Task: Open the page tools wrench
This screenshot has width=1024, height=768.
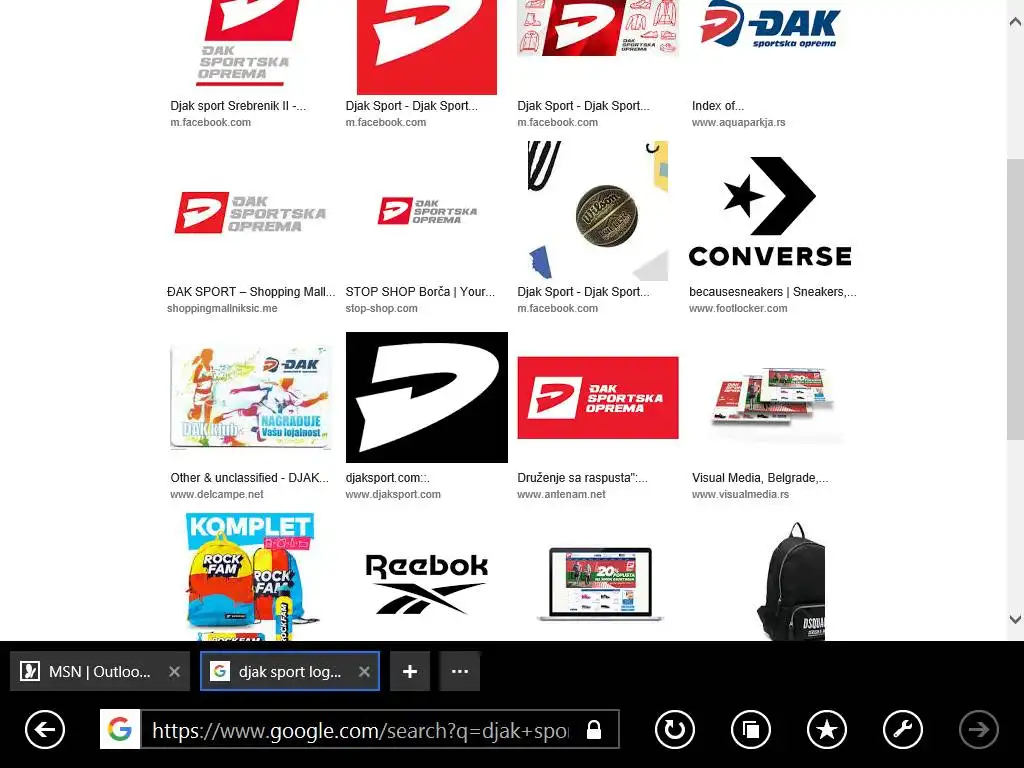Action: (902, 730)
